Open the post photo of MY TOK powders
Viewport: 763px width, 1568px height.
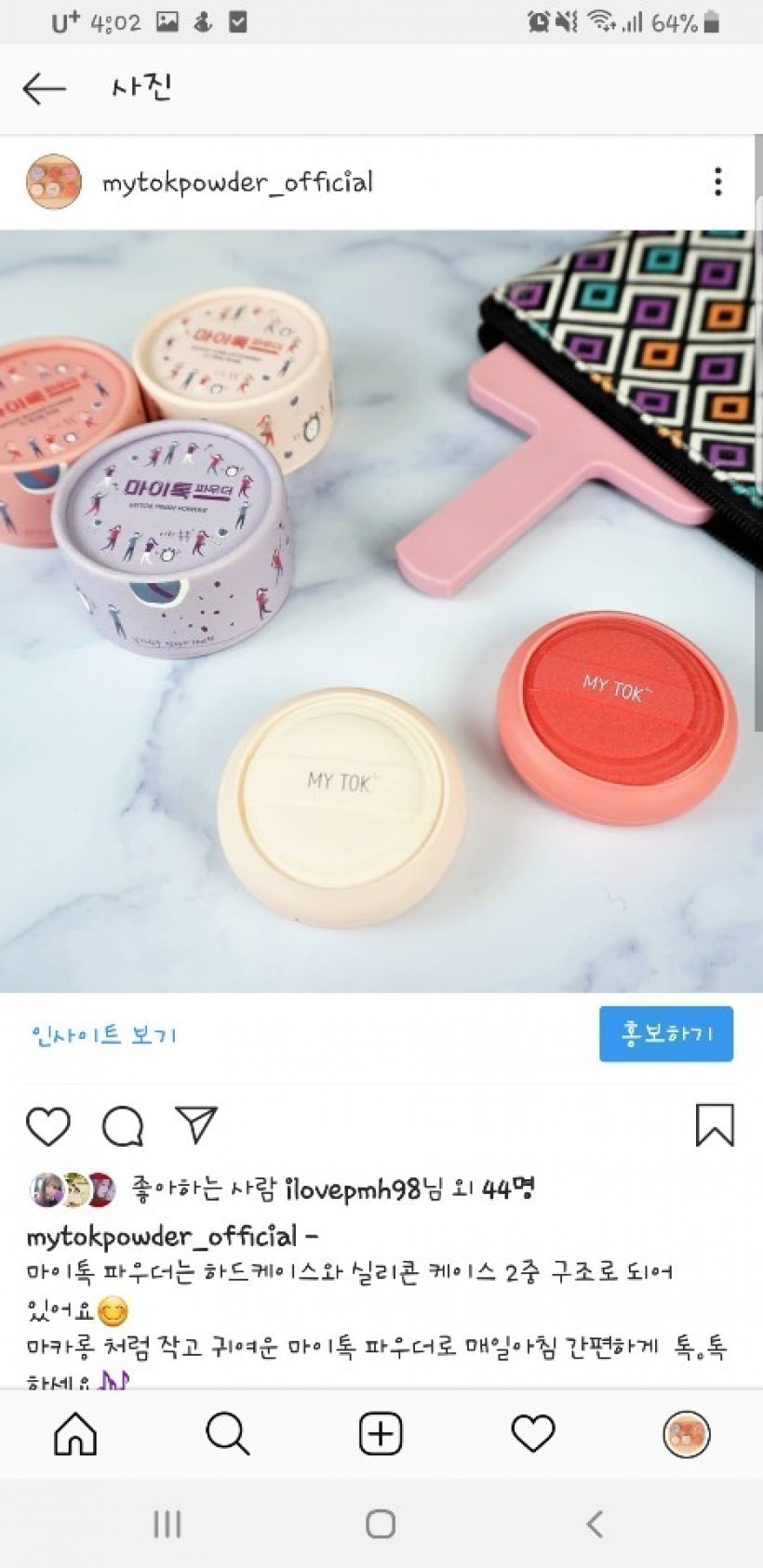(381, 611)
